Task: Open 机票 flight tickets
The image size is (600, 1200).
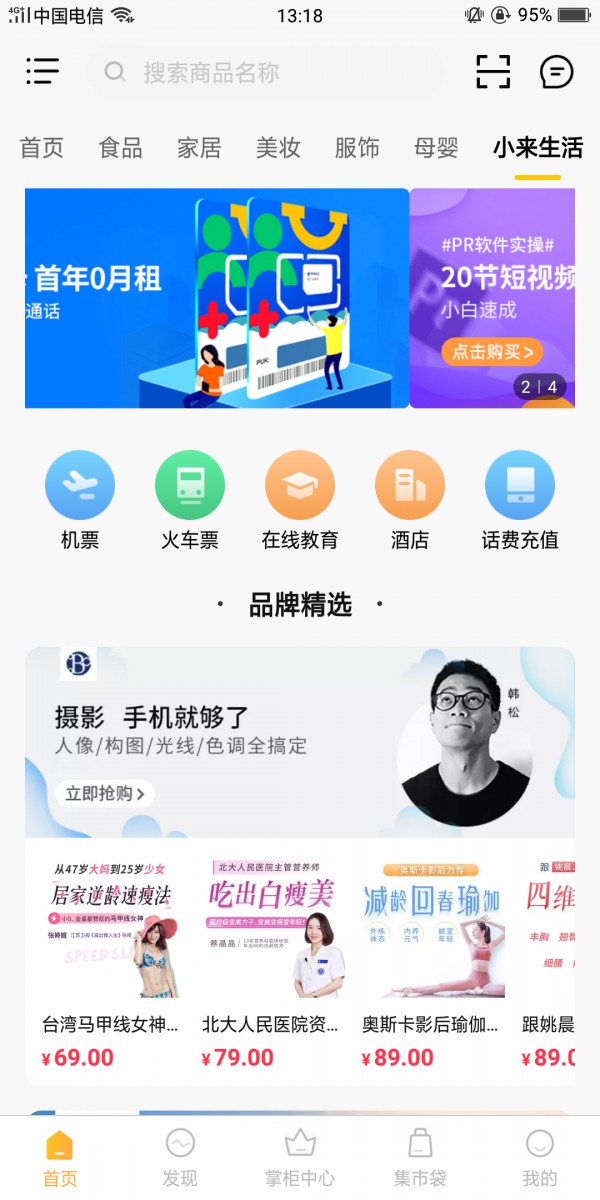Action: click(x=80, y=500)
